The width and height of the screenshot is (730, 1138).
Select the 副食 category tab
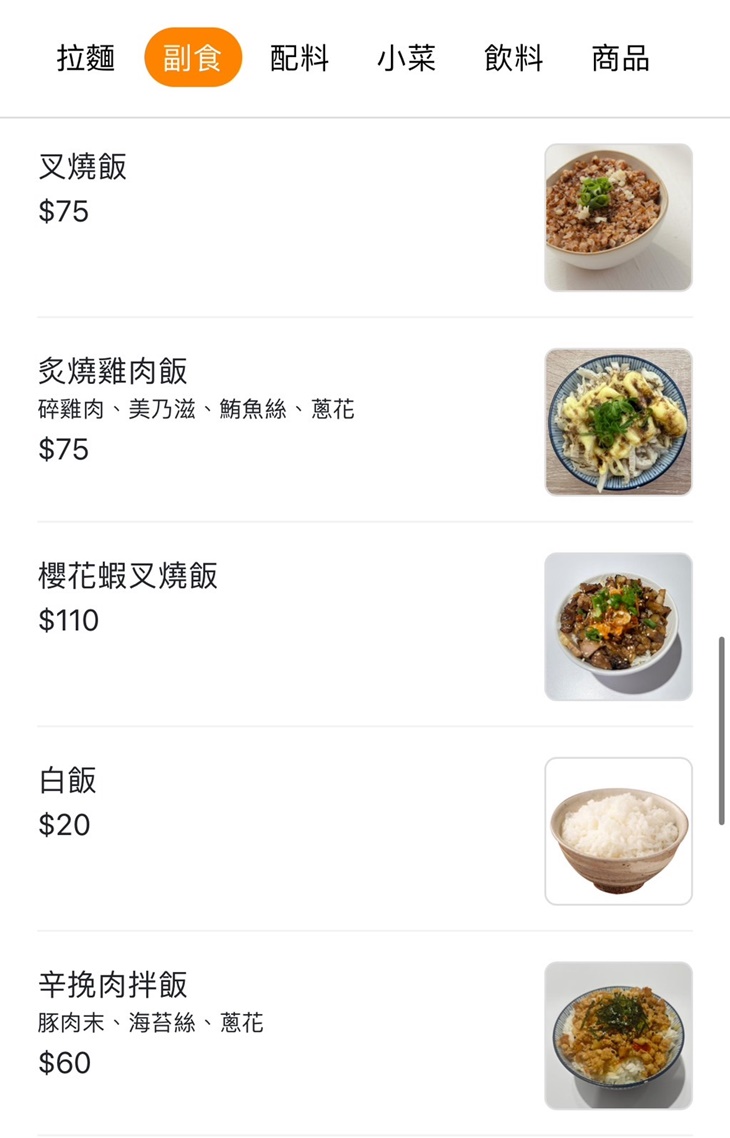[x=195, y=60]
